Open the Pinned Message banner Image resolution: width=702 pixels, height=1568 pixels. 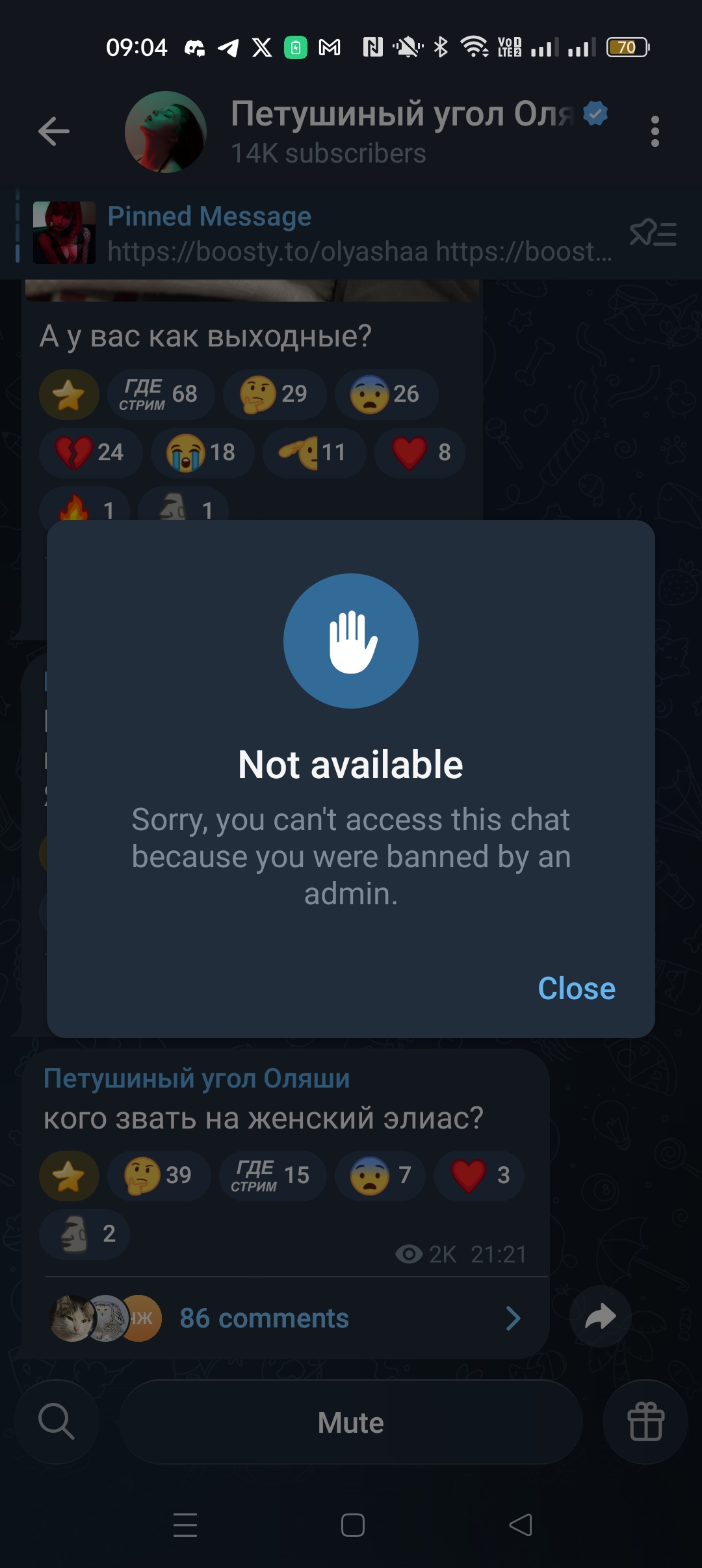(325, 233)
